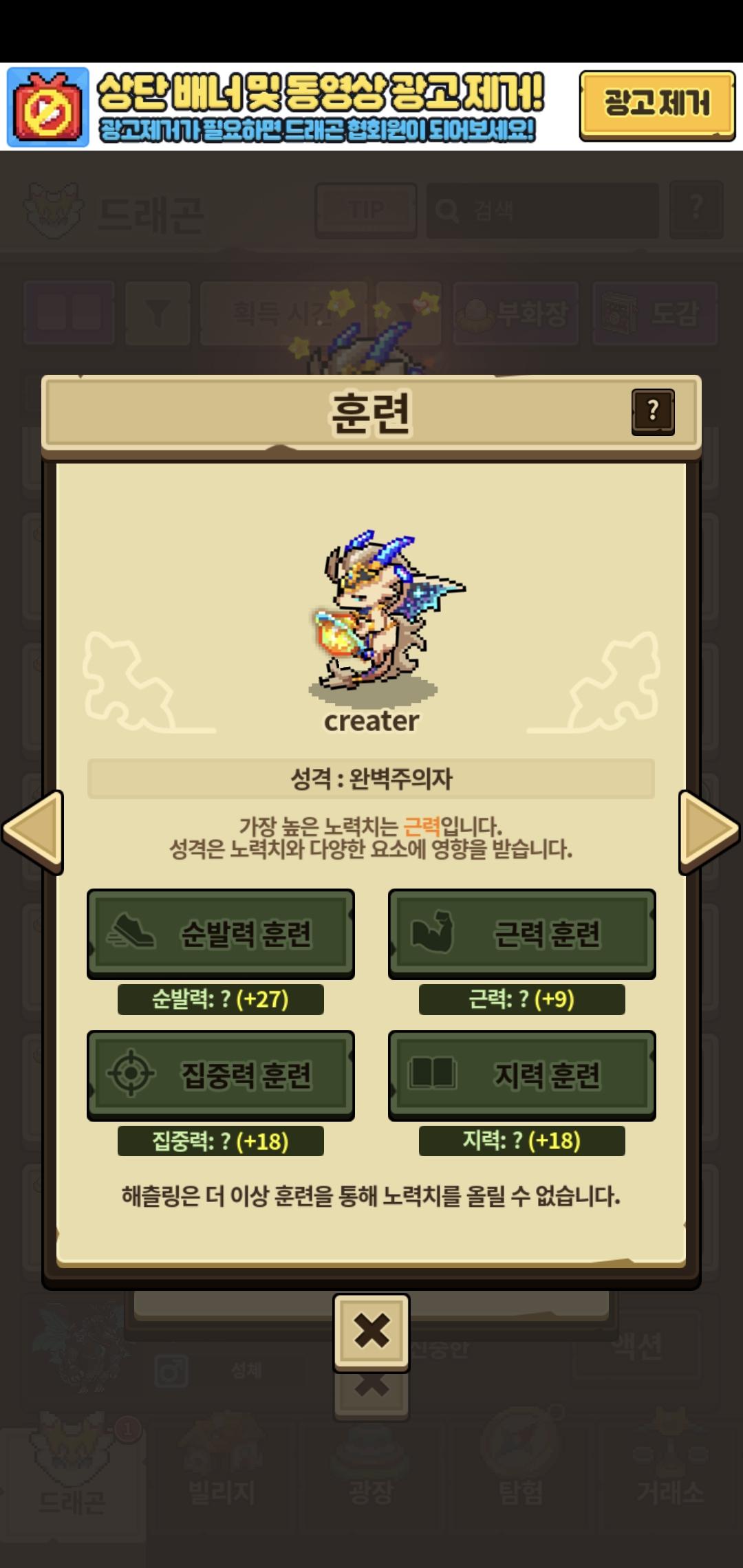Close the 훈련 dialog with the X button
Screen dimensions: 743x1568
(371, 1331)
